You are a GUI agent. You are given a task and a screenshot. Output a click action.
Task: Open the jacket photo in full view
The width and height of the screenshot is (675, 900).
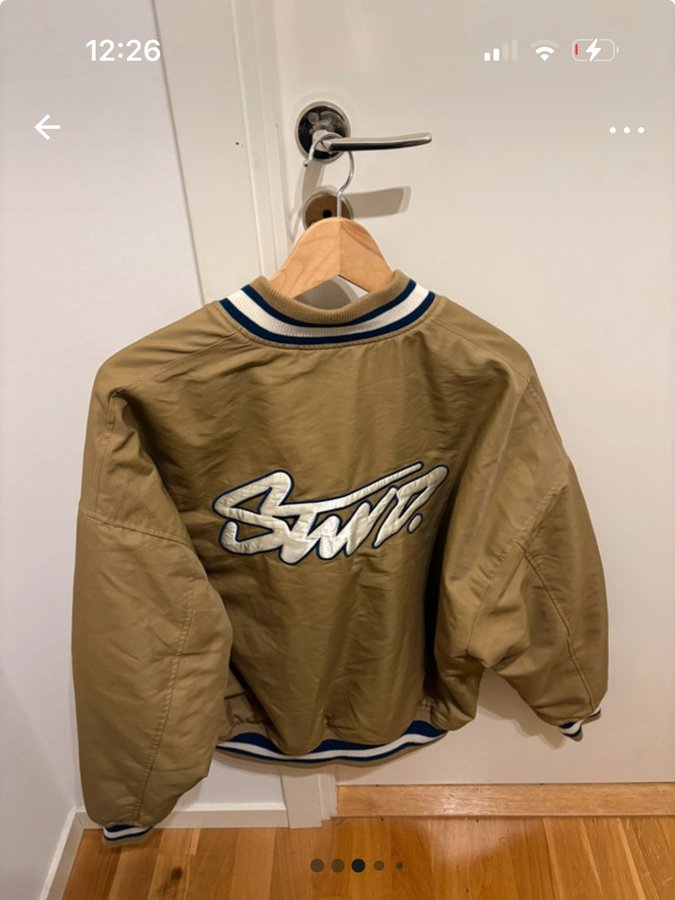click(337, 520)
